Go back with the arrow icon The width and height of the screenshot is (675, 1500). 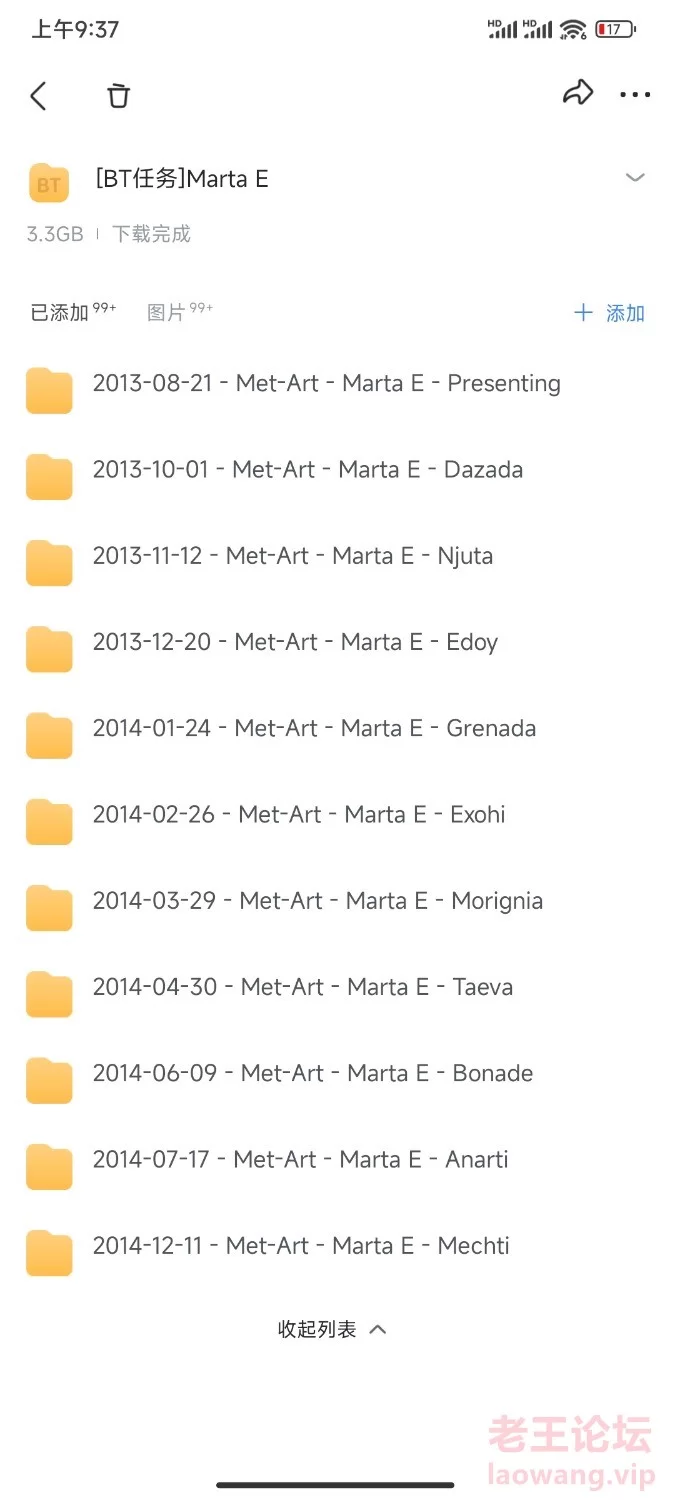pos(38,96)
